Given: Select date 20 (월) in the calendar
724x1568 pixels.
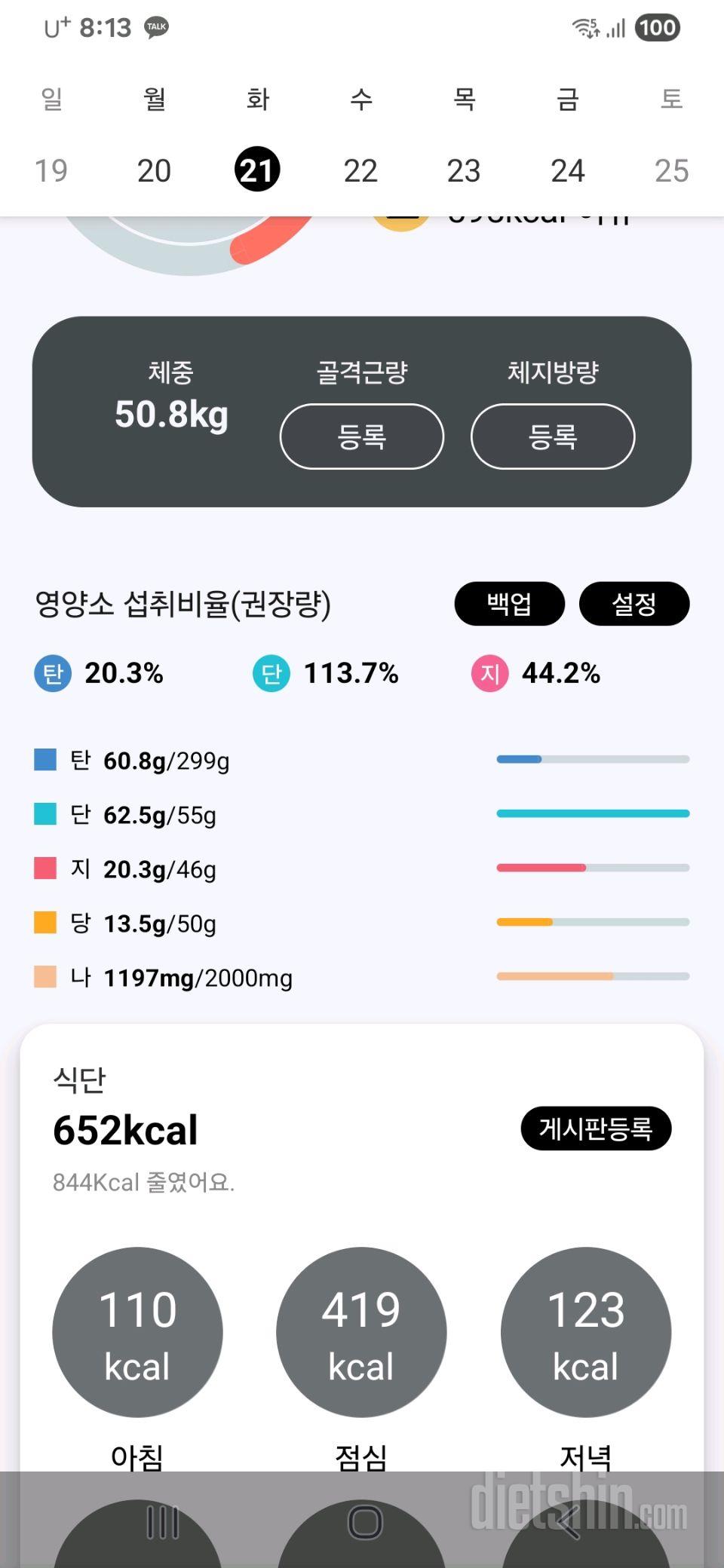Looking at the screenshot, I should (154, 170).
